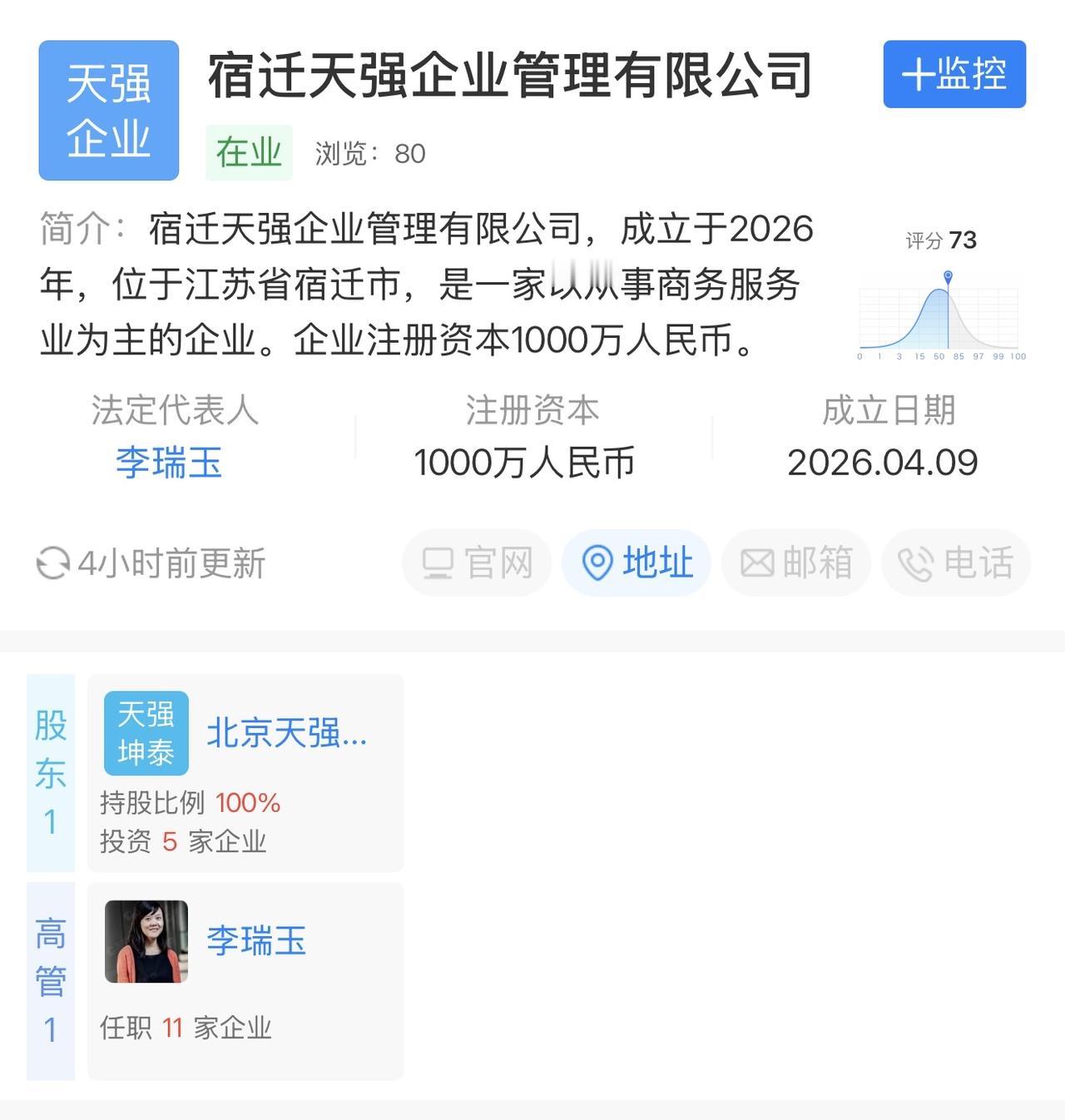Viewport: 1065px width, 1120px height.
Task: Open the 北京天强 shareholder link
Action: [x=287, y=734]
